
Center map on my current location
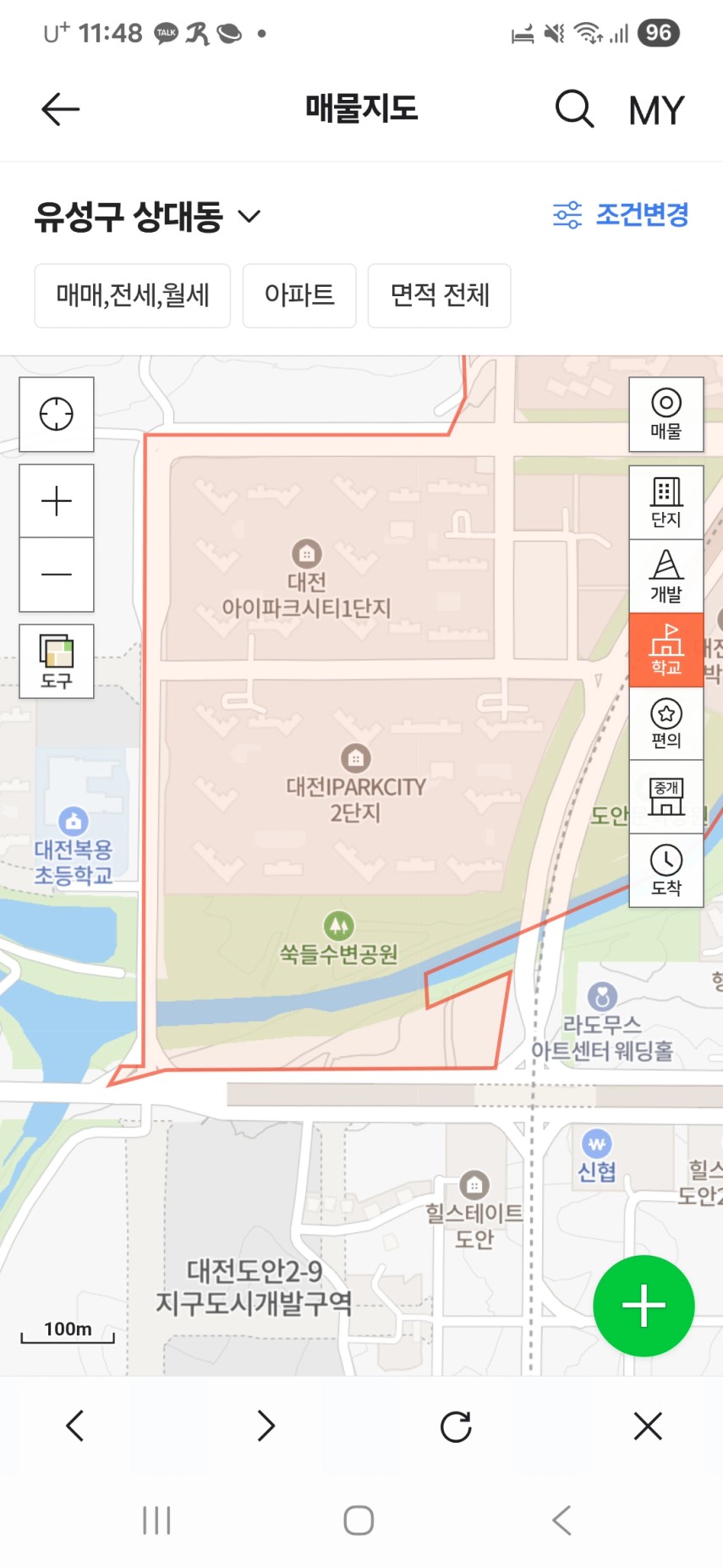pyautogui.click(x=57, y=414)
